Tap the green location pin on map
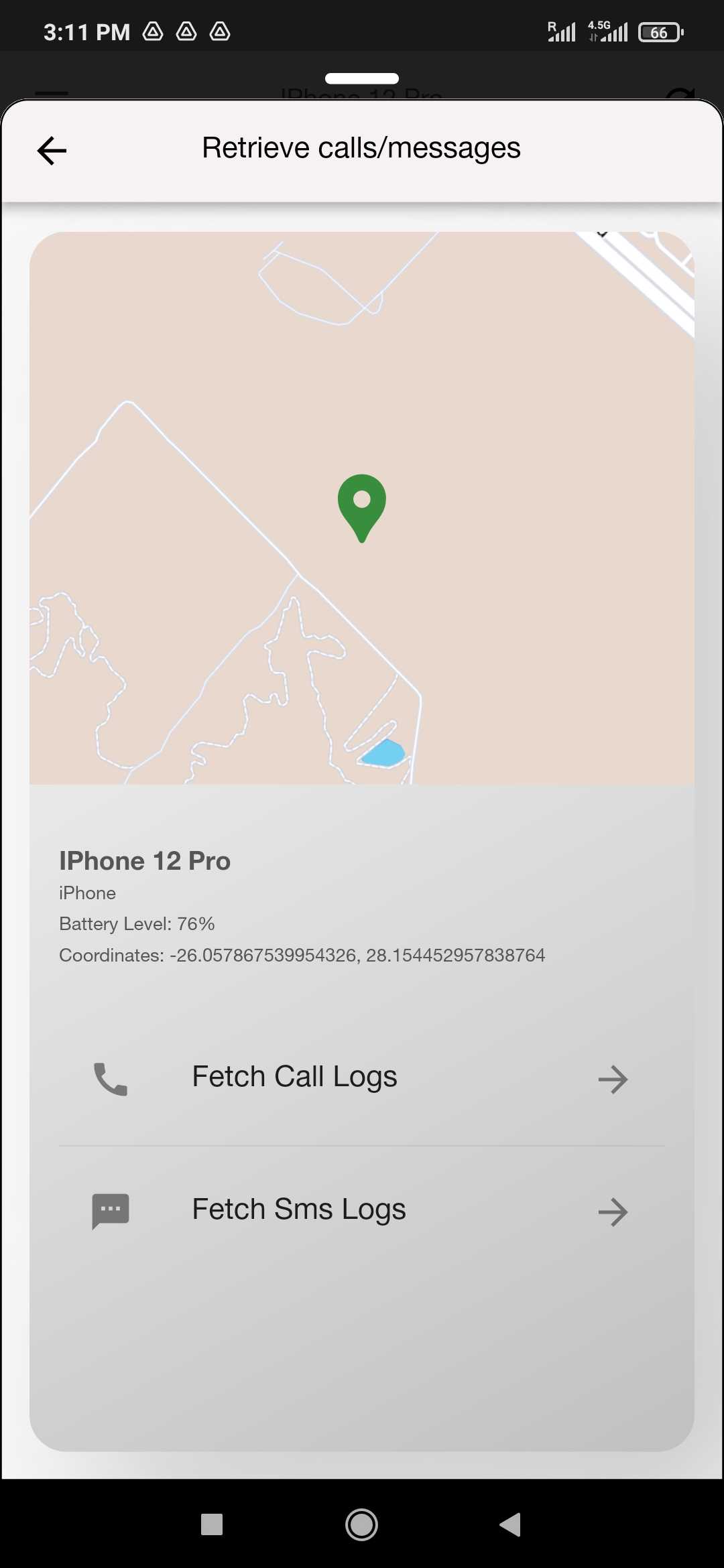 361,505
